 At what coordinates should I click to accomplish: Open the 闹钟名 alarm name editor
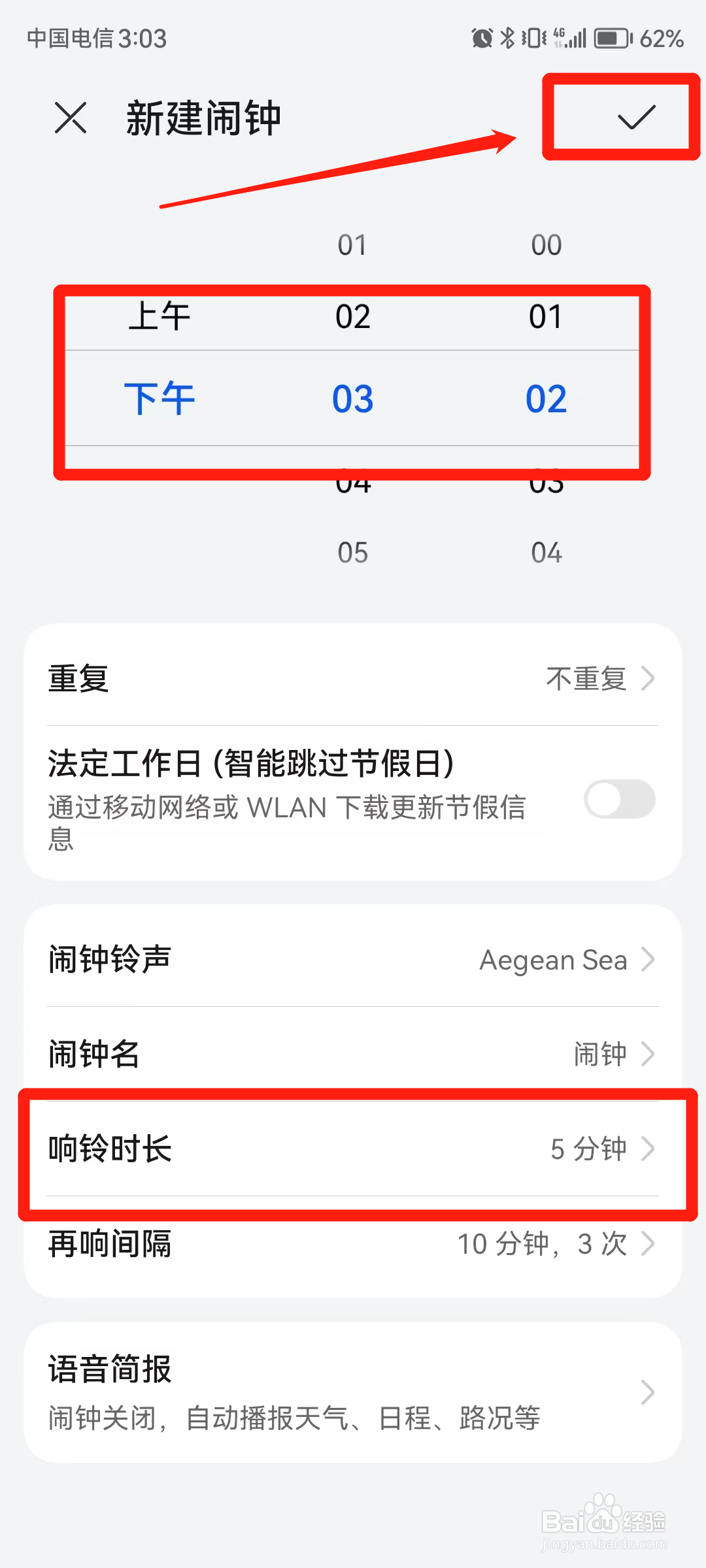(x=353, y=1054)
